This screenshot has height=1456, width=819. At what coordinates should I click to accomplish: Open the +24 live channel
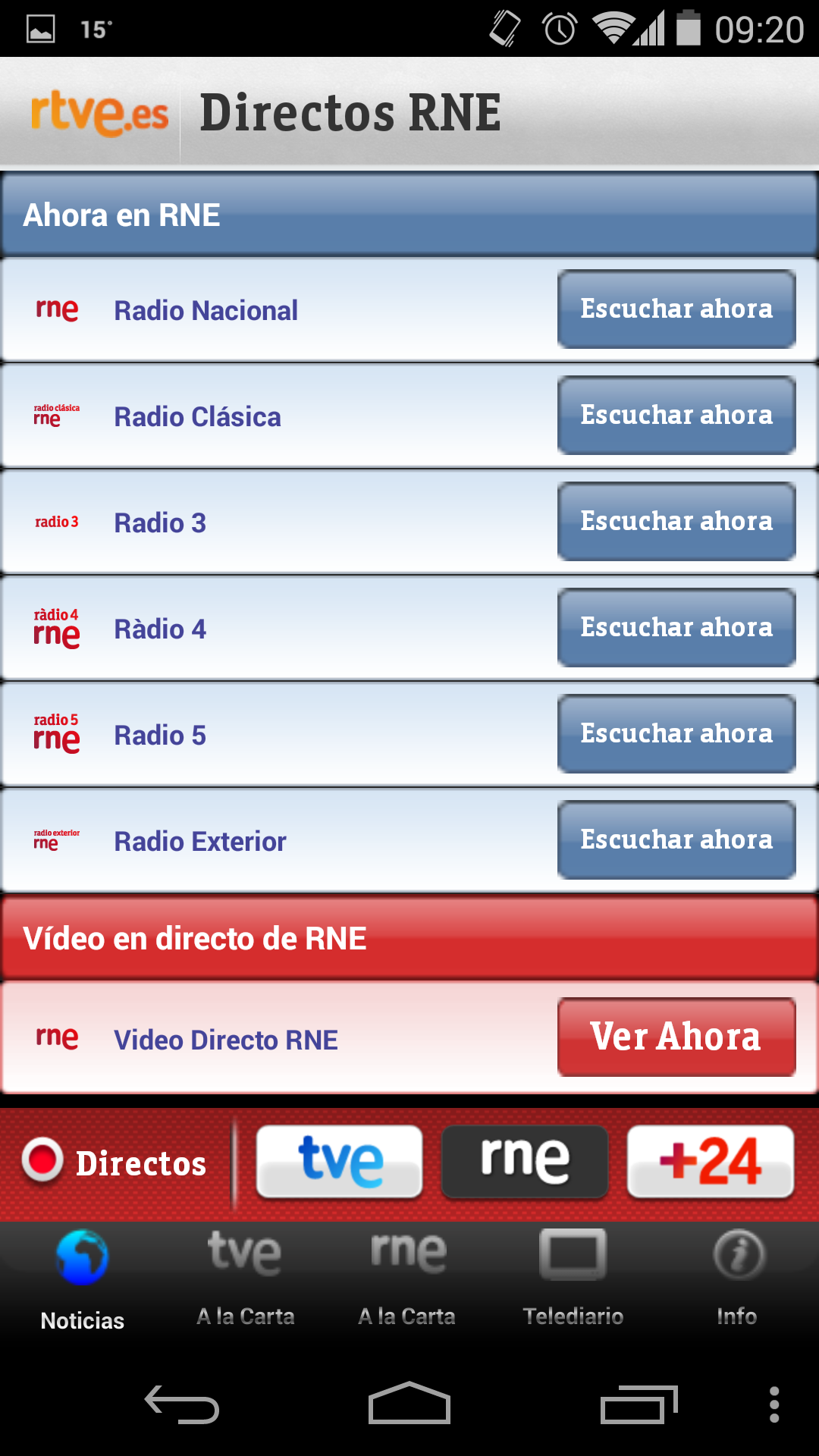click(x=711, y=1161)
